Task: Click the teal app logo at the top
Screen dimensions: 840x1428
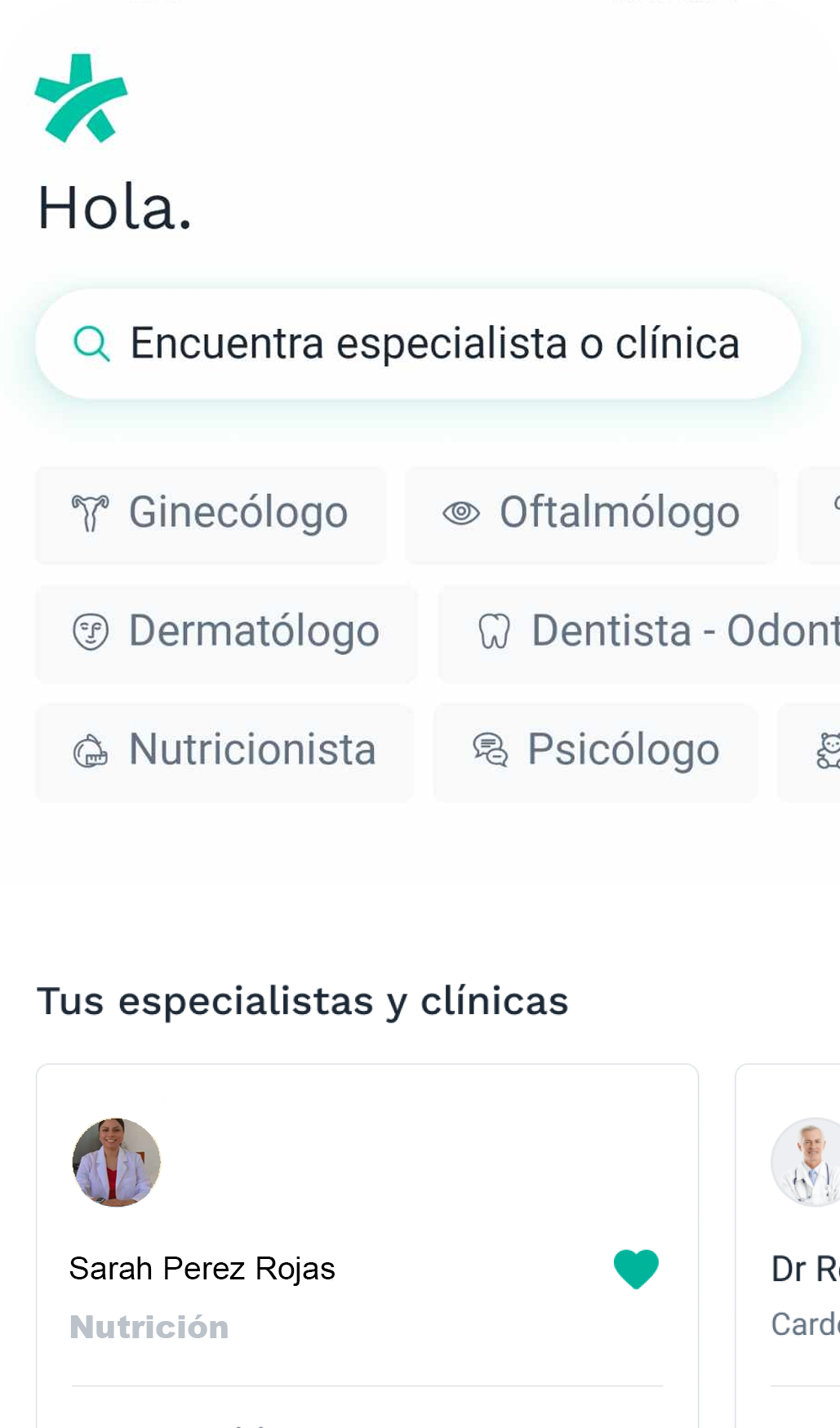Action: (x=81, y=96)
